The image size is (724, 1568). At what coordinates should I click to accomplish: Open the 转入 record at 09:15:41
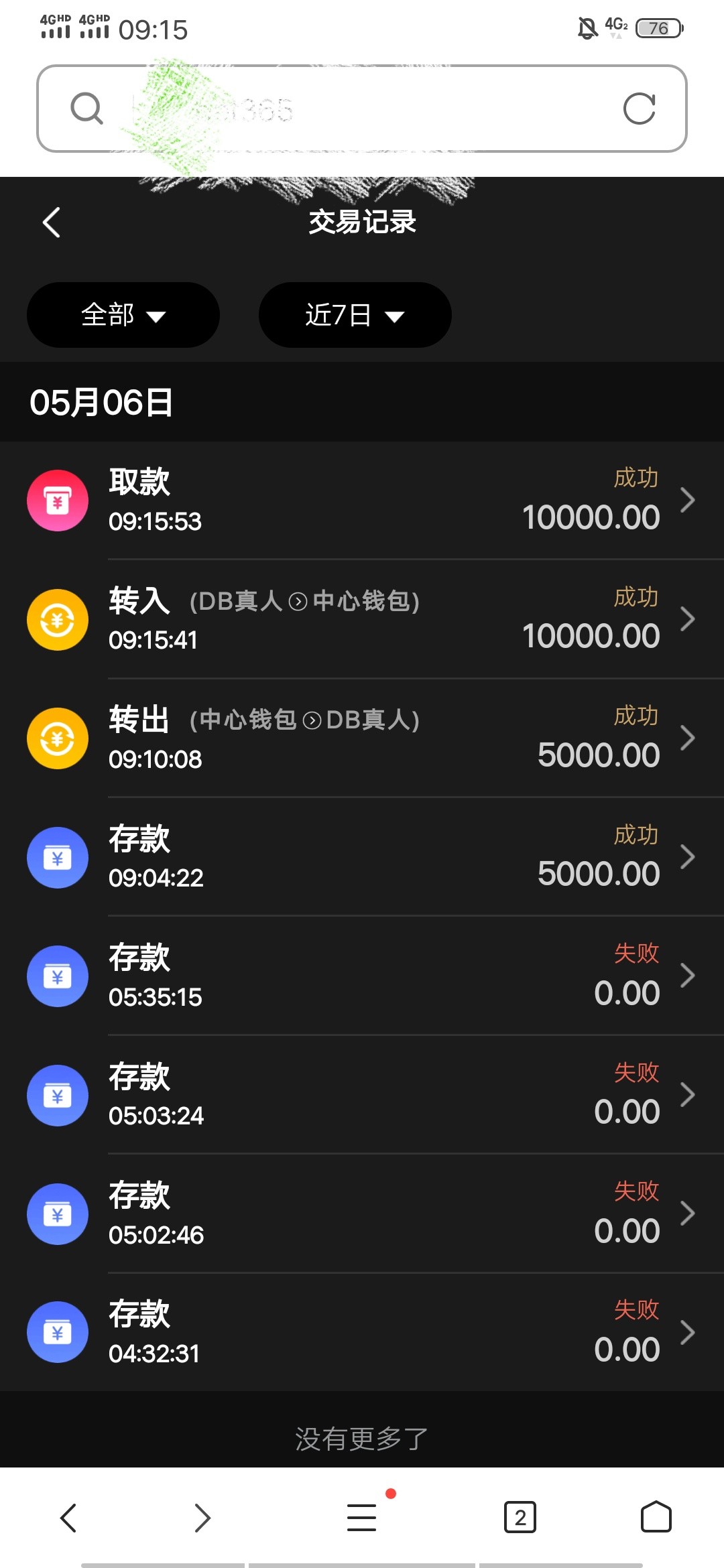362,619
